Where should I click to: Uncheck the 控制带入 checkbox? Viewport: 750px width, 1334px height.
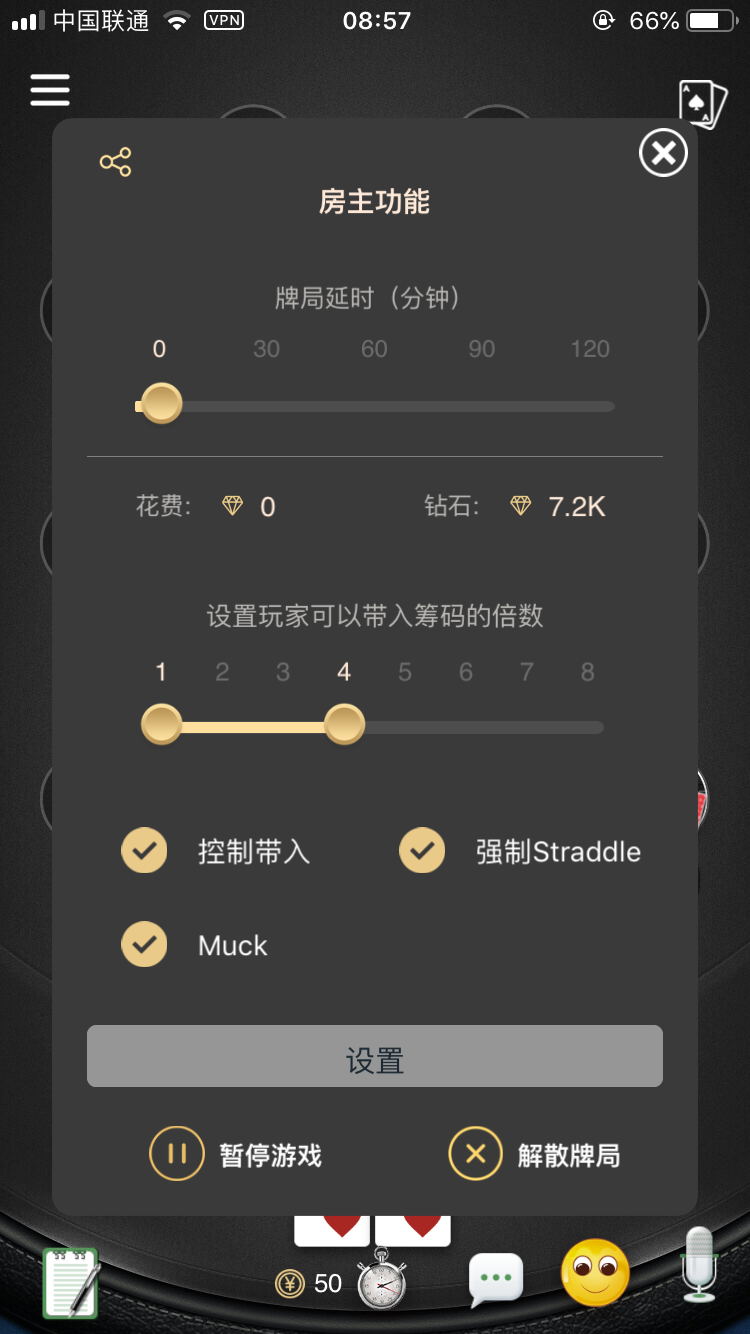pyautogui.click(x=144, y=851)
